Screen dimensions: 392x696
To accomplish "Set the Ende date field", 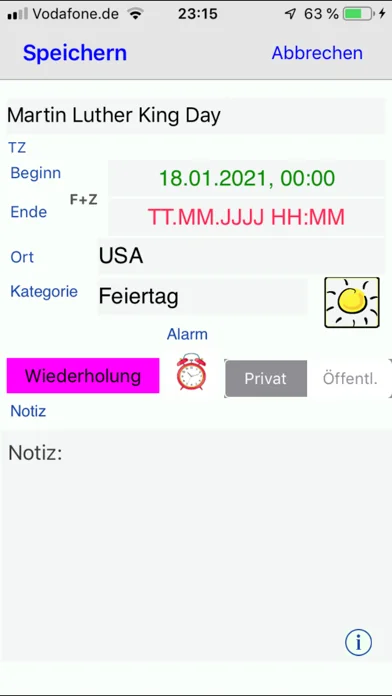I will 246,217.
